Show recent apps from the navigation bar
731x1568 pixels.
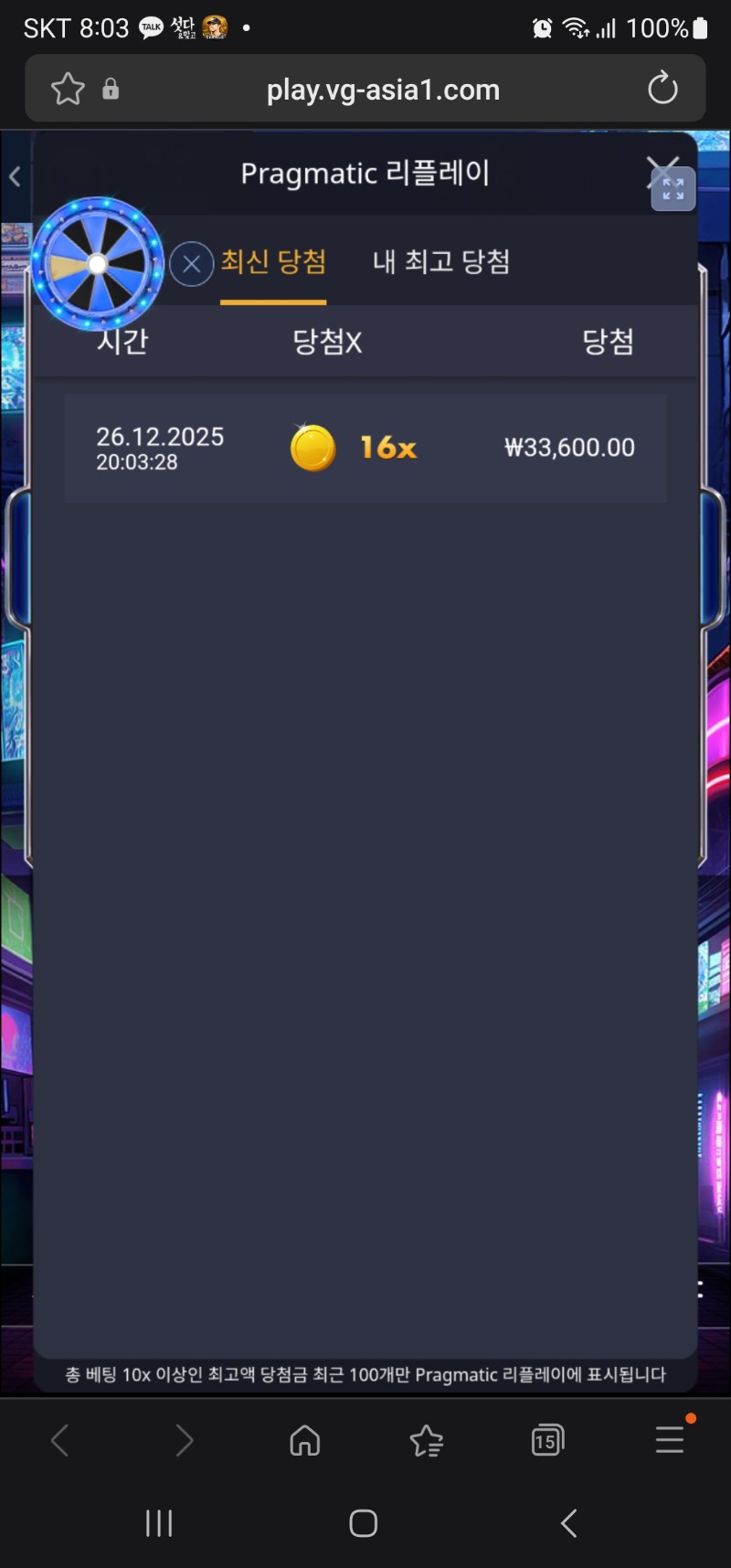pyautogui.click(x=159, y=1523)
